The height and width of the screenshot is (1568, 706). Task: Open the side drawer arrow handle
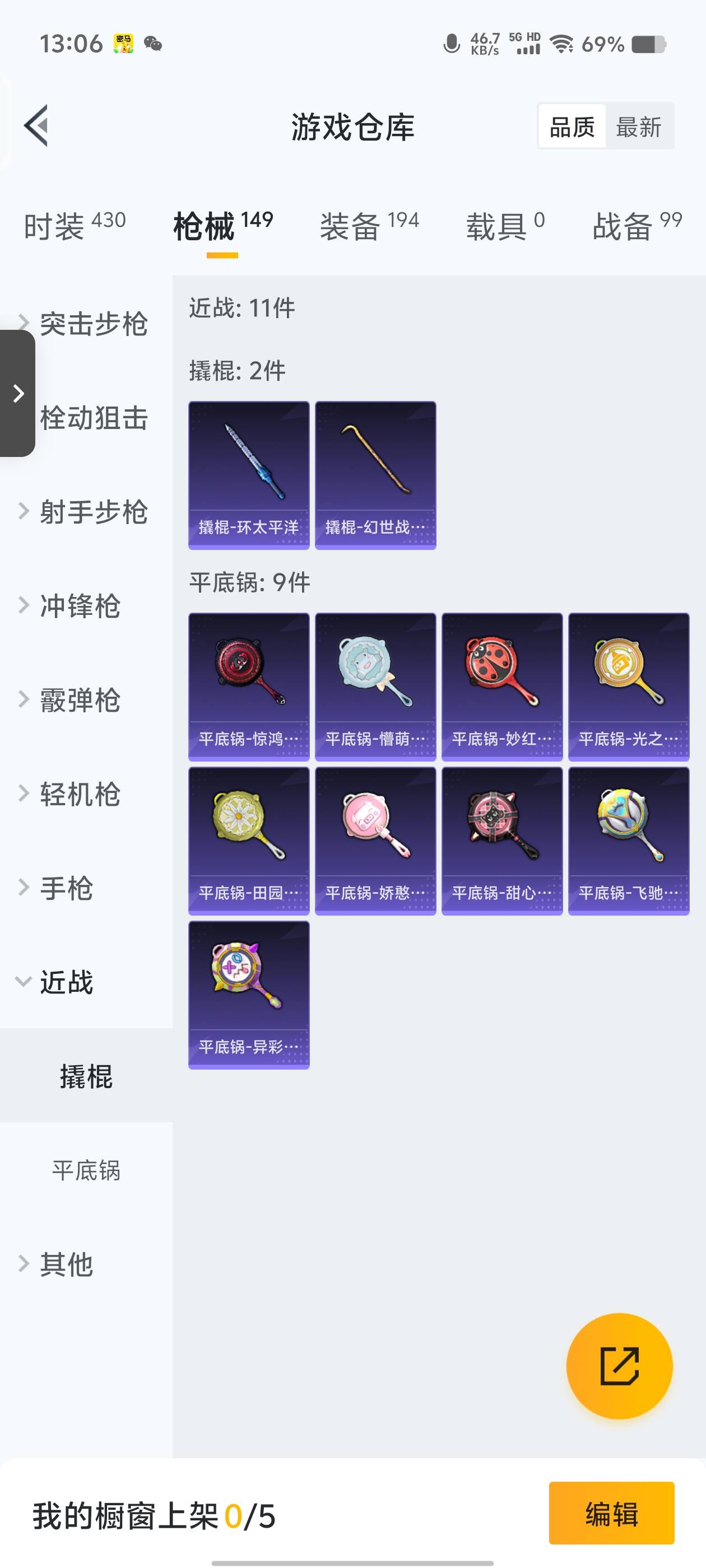pos(18,393)
